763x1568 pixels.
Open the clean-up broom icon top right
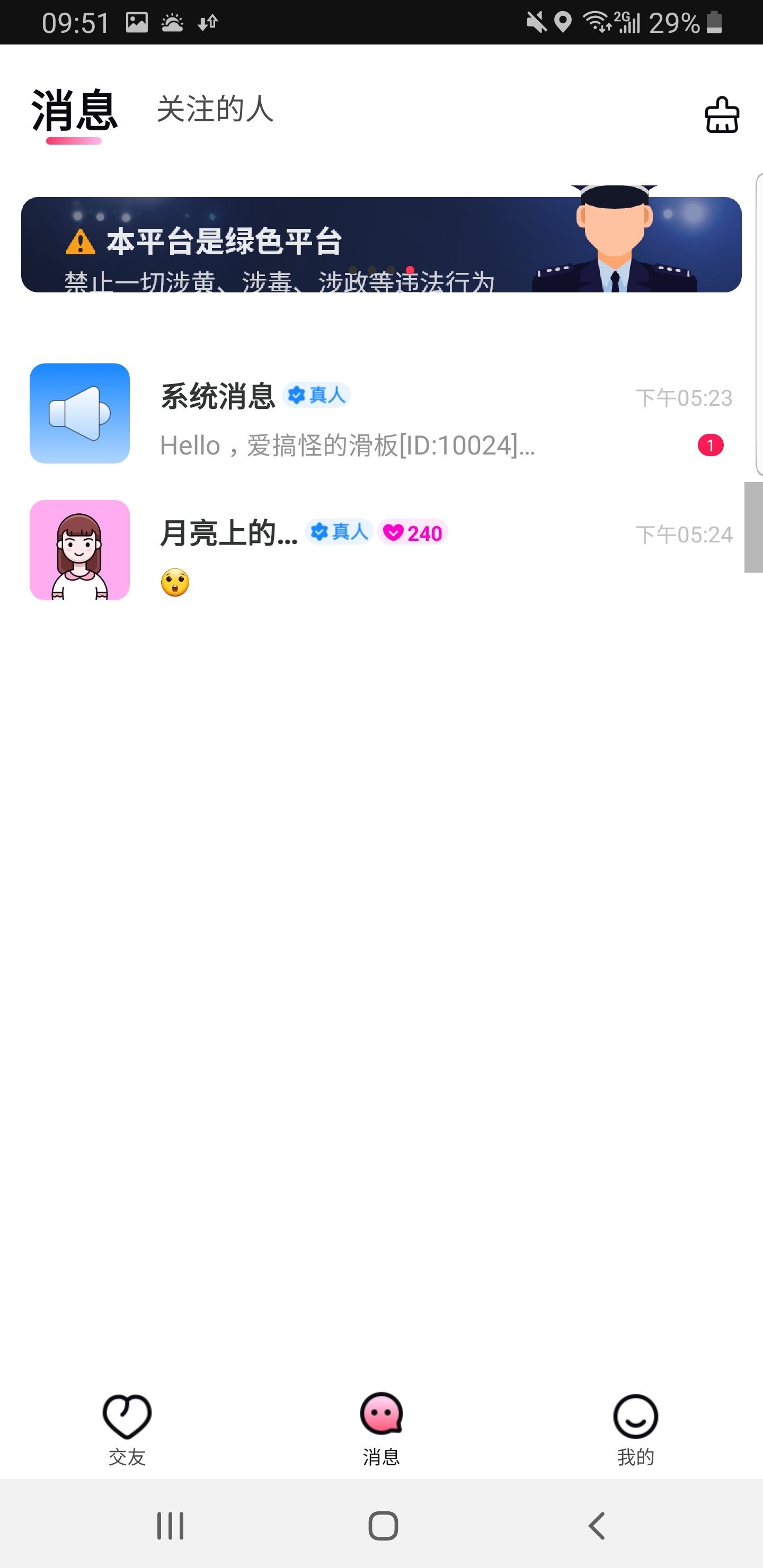(x=722, y=115)
